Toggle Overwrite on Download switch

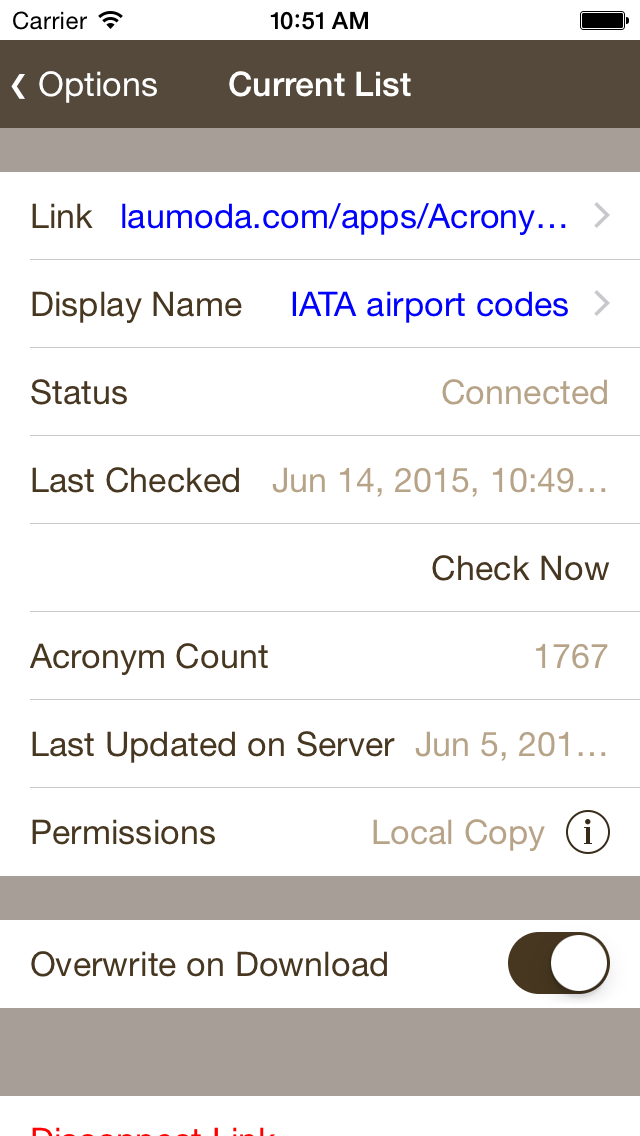(558, 964)
